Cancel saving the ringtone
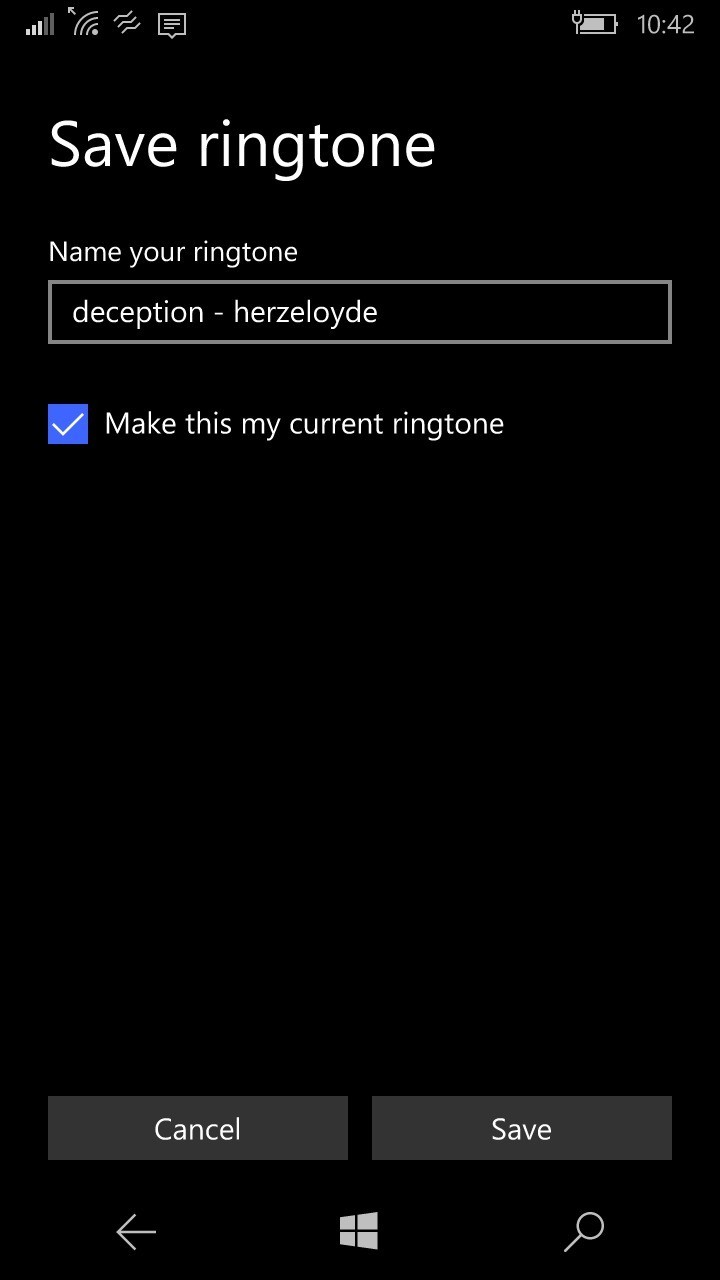The height and width of the screenshot is (1280, 720). point(198,1128)
